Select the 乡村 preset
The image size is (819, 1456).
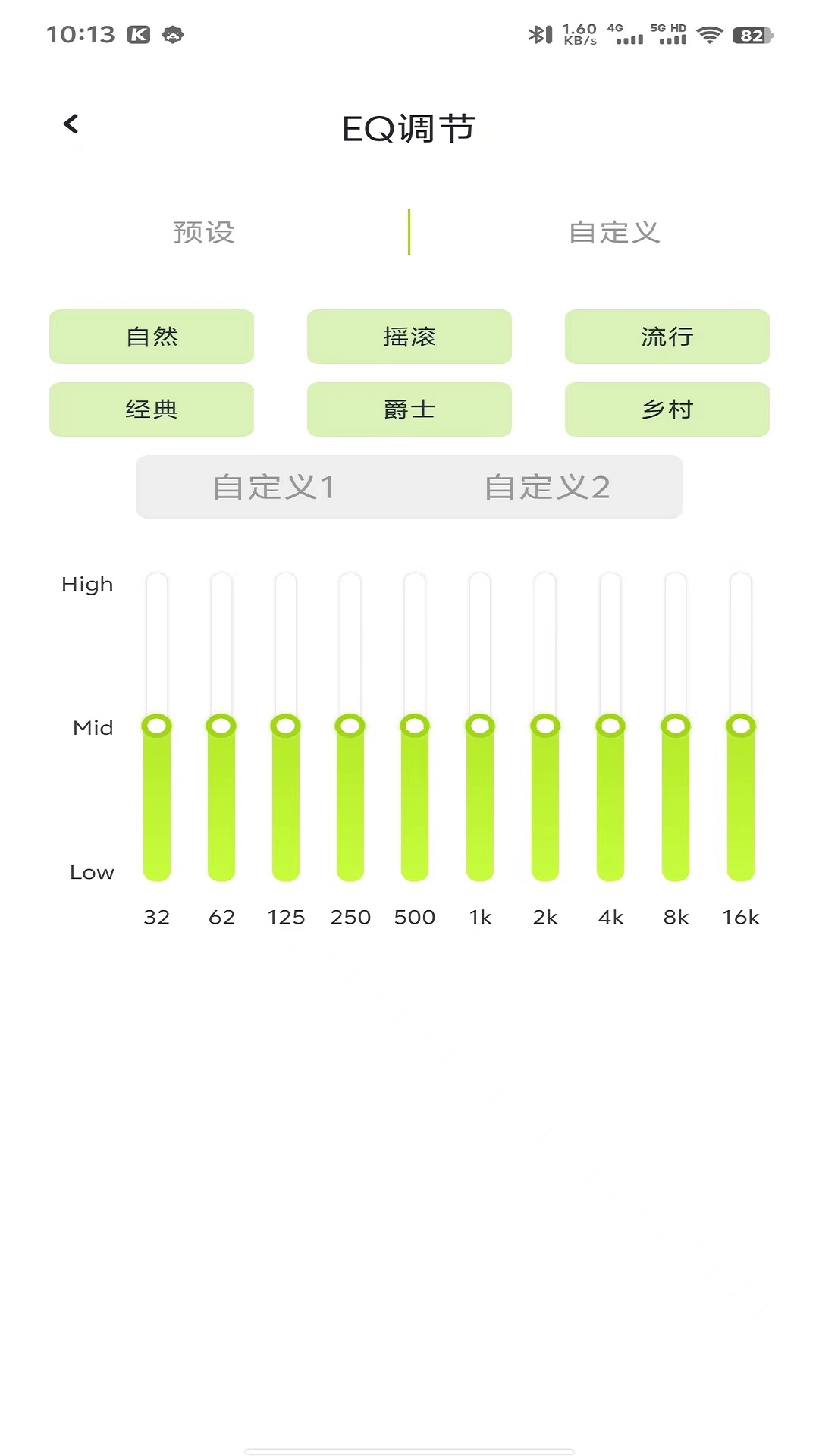(667, 409)
